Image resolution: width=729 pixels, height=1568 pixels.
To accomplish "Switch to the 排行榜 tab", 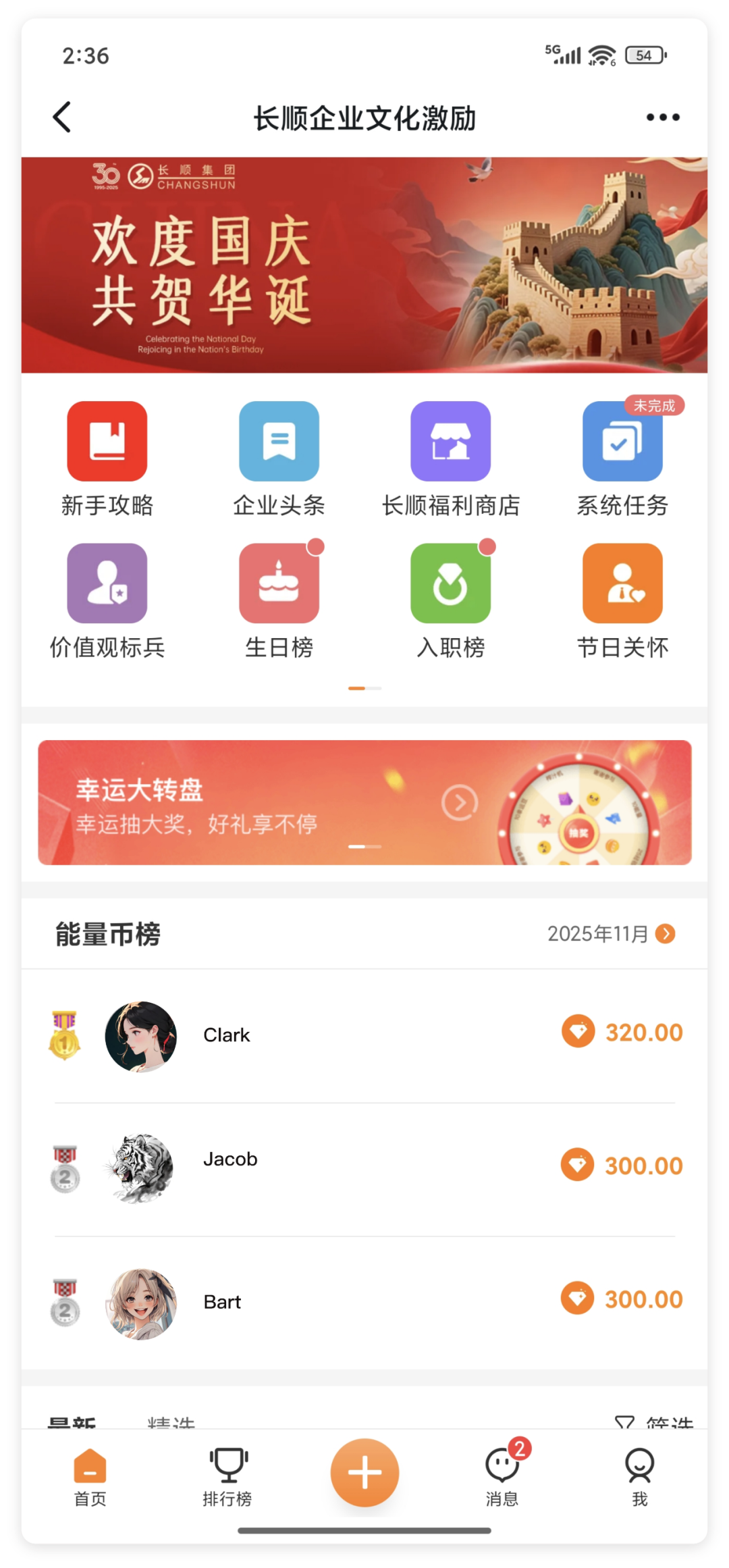I will tap(227, 1476).
